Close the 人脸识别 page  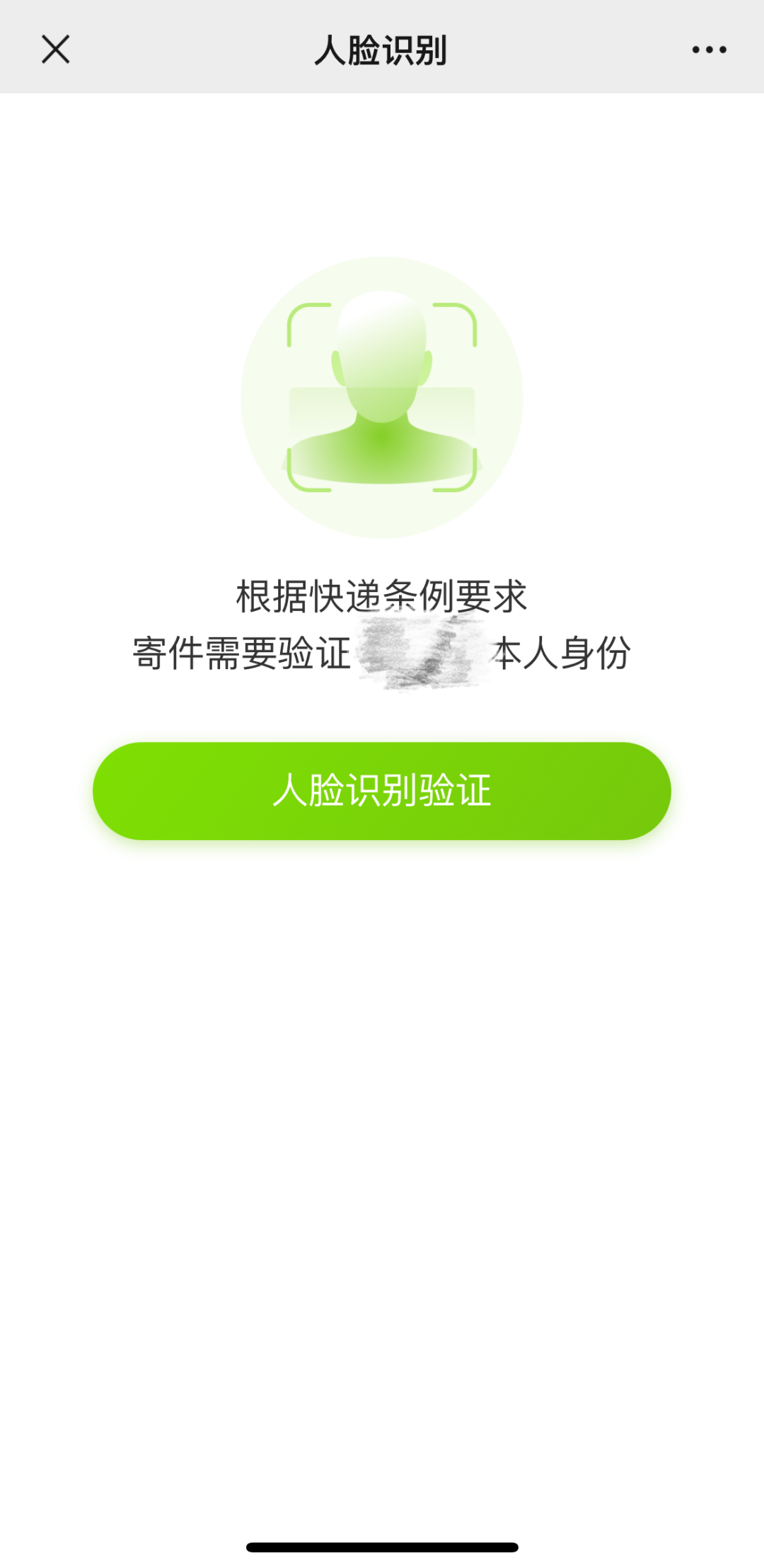(x=55, y=50)
